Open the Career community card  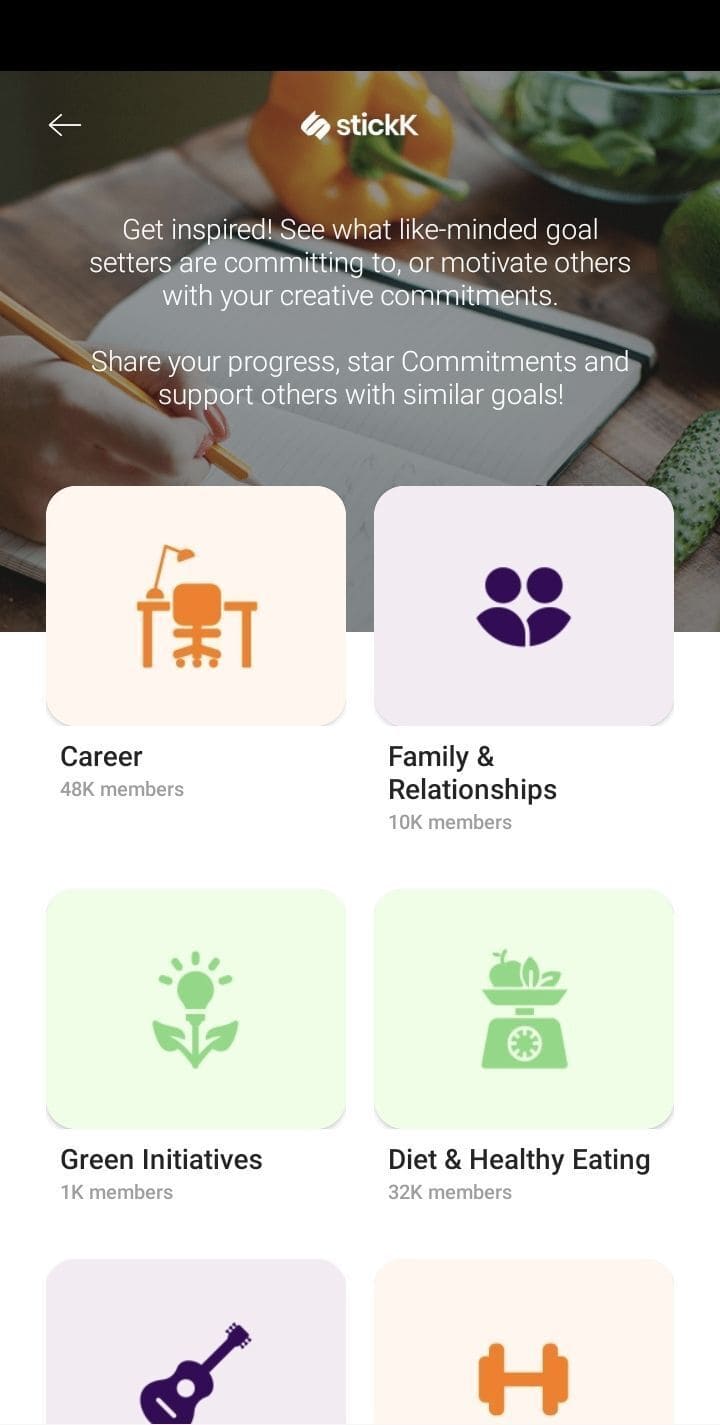click(196, 606)
